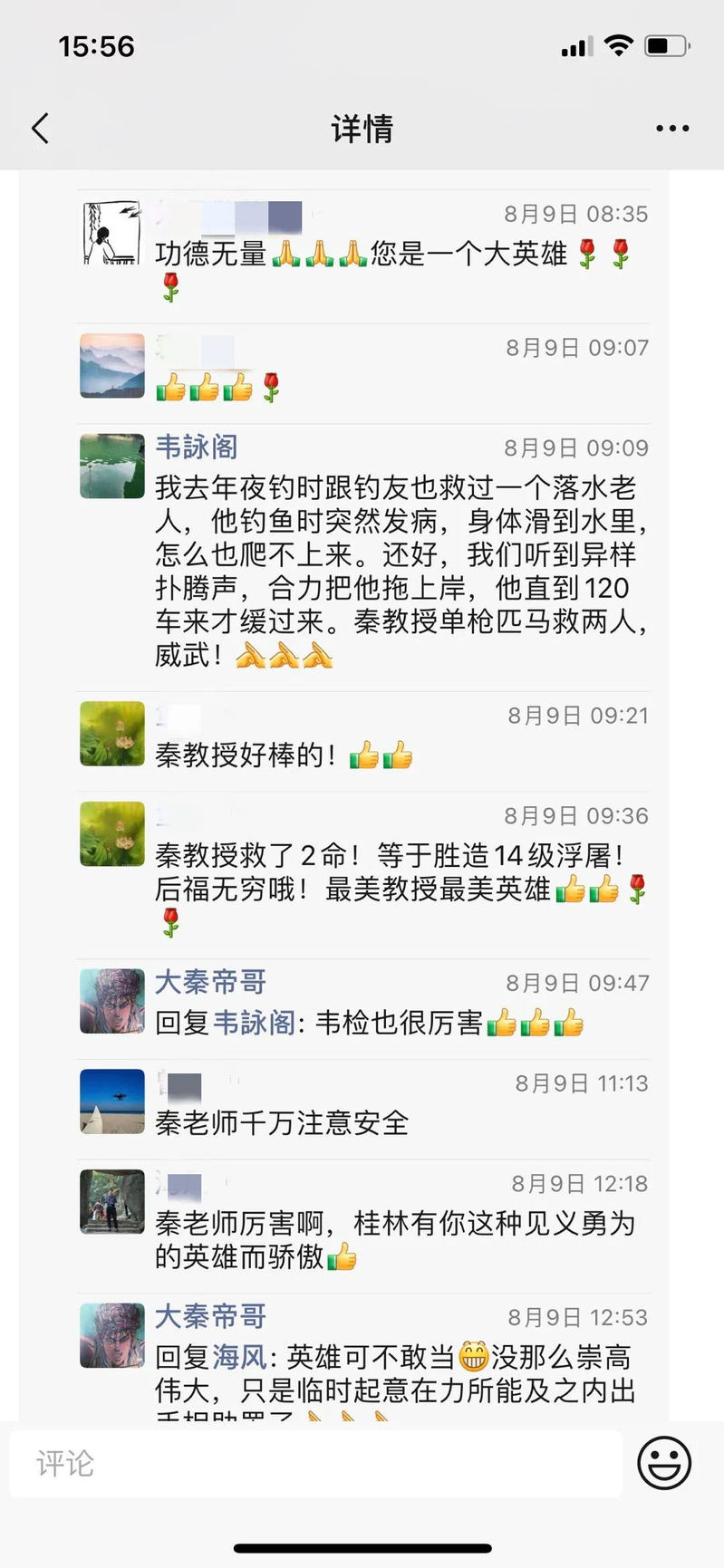Open the avatar of the 08:35 commenter
724x1568 pixels.
[112, 234]
